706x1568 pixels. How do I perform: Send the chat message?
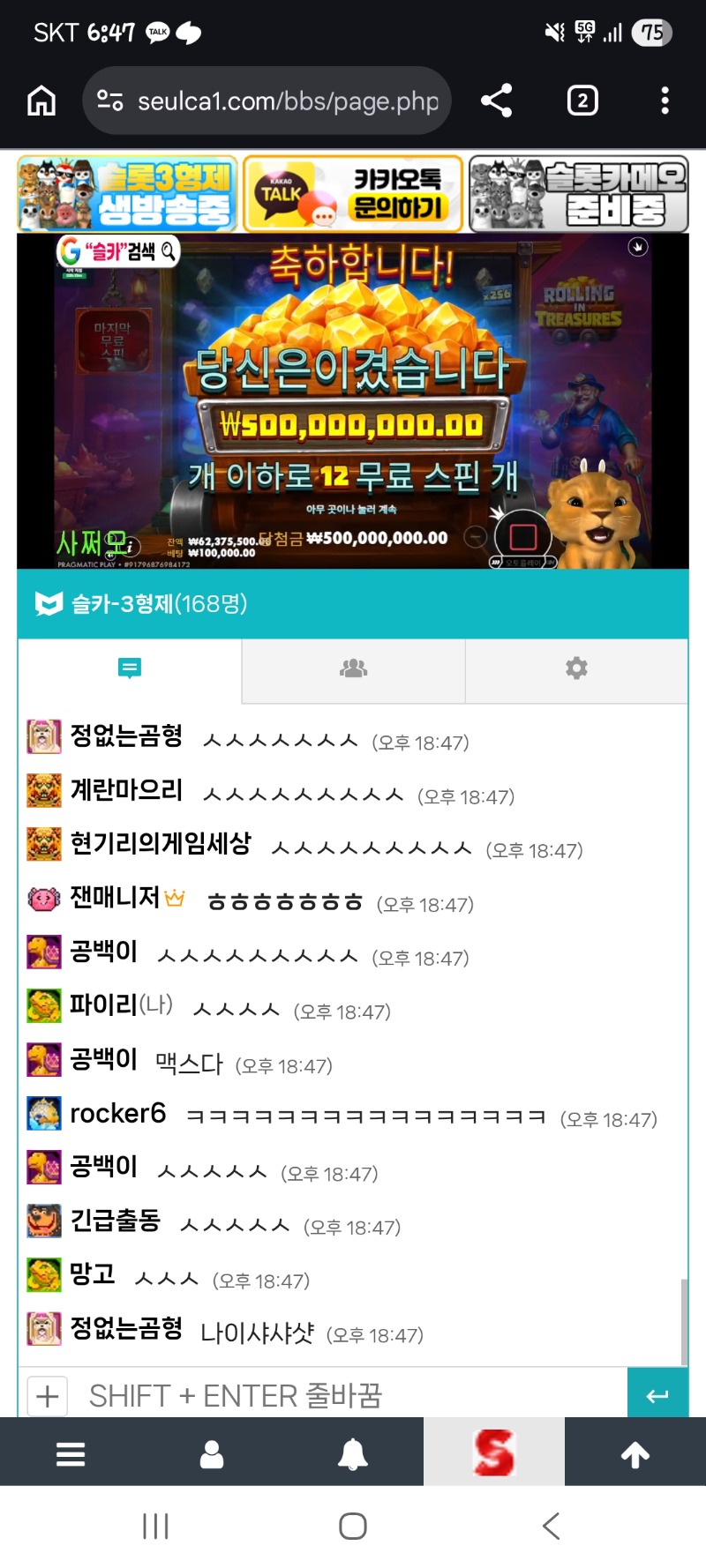pyautogui.click(x=657, y=1395)
